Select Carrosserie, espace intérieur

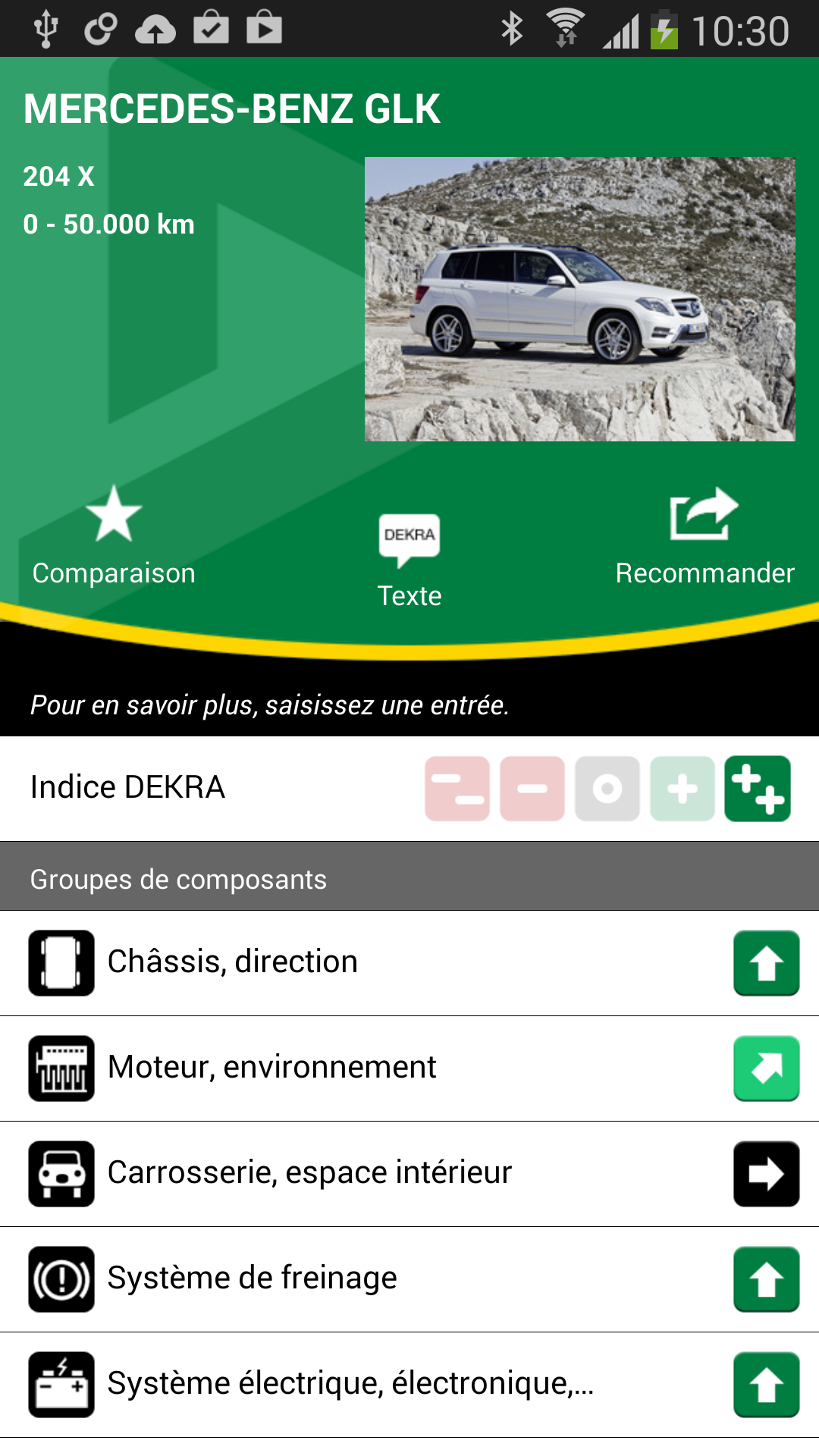click(x=409, y=1173)
